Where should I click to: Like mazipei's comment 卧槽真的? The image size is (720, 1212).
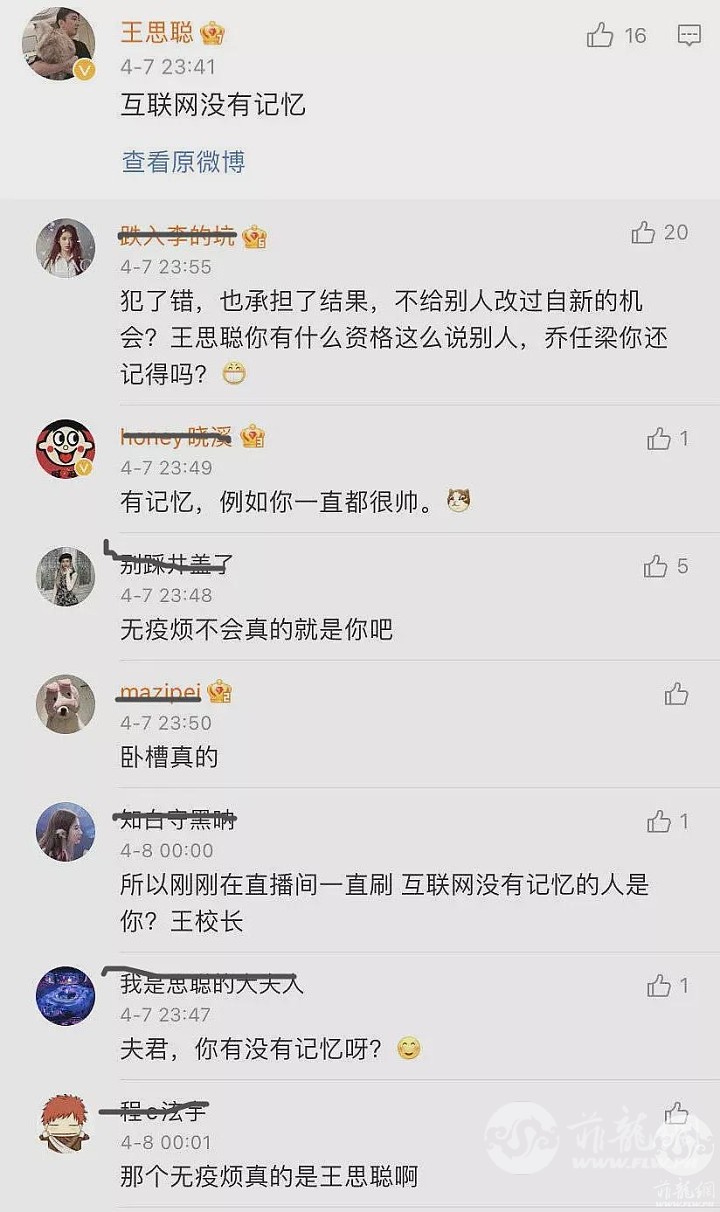click(x=676, y=694)
